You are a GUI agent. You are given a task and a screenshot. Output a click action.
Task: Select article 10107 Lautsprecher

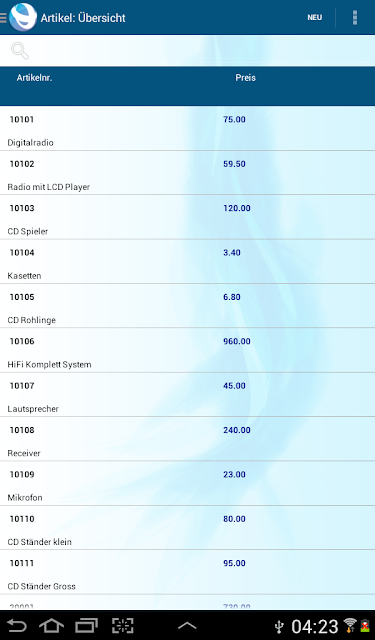coord(187,395)
